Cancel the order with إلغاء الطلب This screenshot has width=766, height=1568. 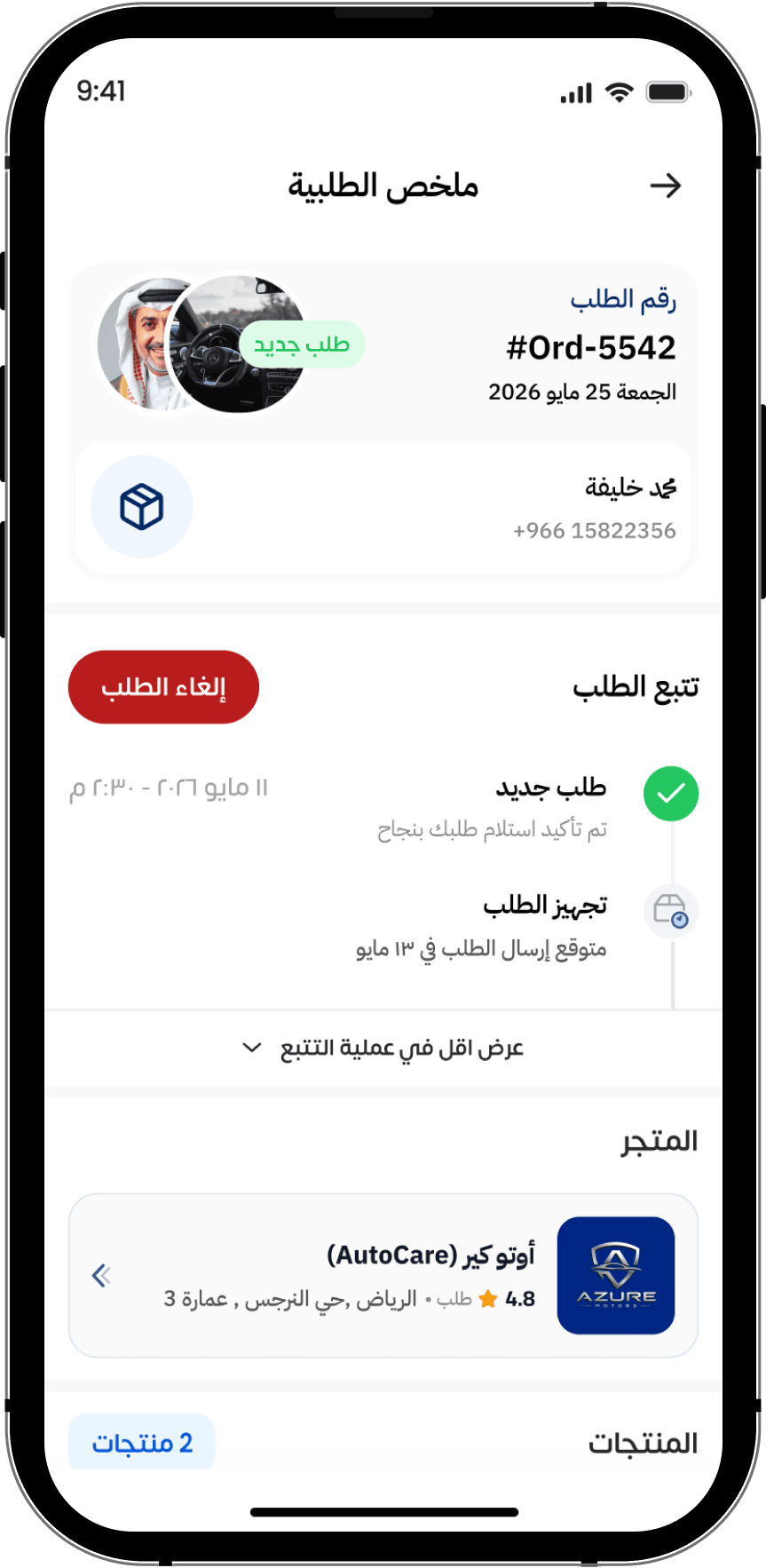pos(163,687)
